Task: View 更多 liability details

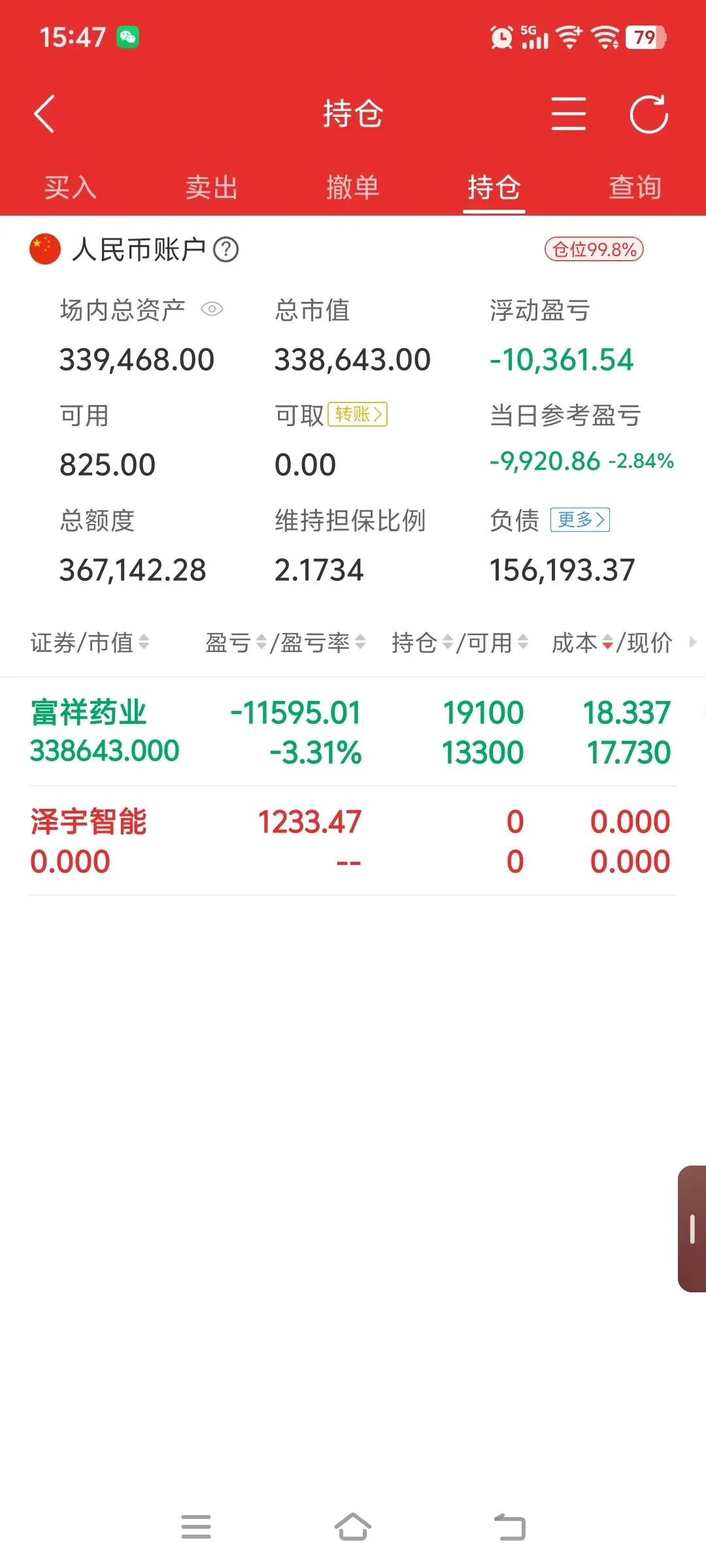Action: 580,519
